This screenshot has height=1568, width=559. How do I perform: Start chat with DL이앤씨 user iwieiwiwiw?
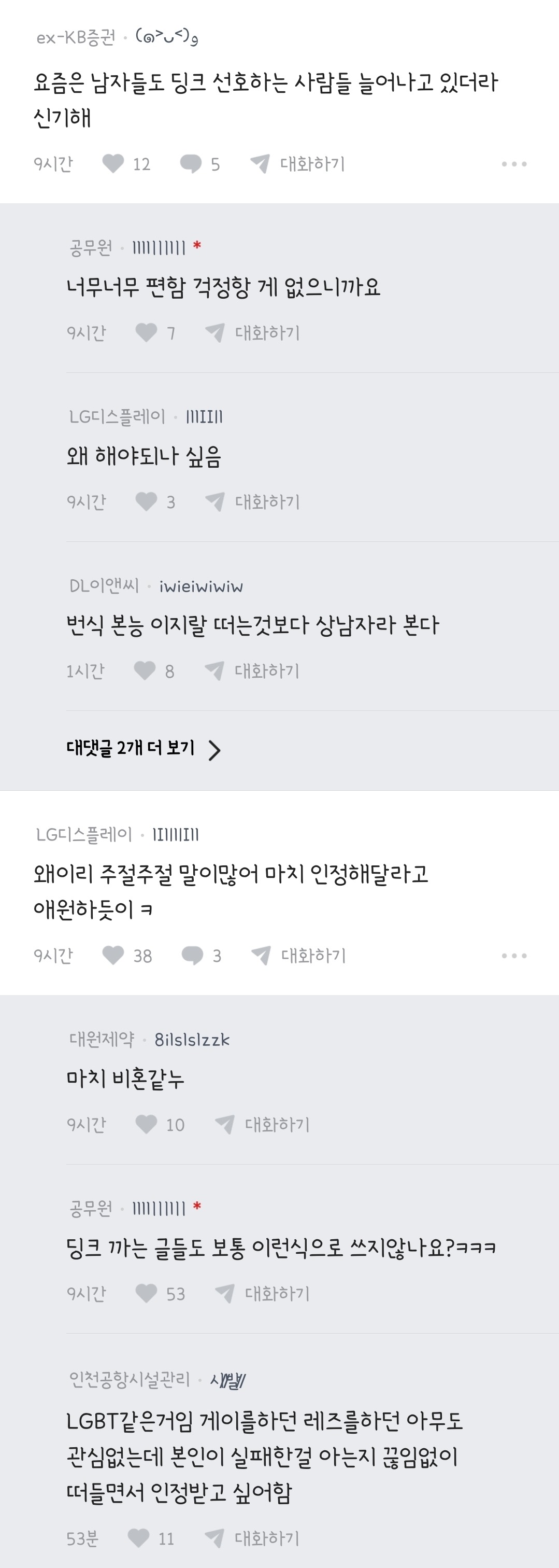click(253, 671)
